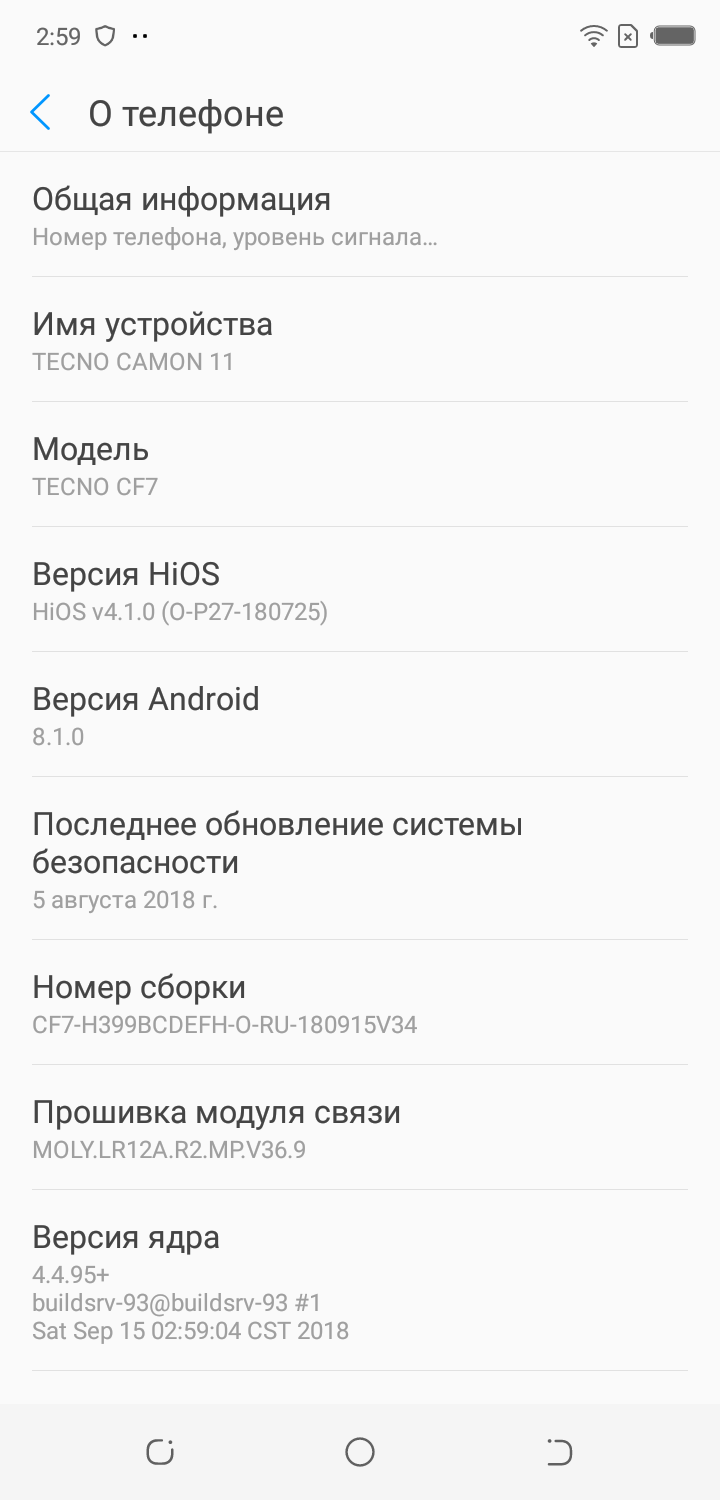Open recent apps from navigation bar
This screenshot has width=720, height=1500.
(160, 1452)
